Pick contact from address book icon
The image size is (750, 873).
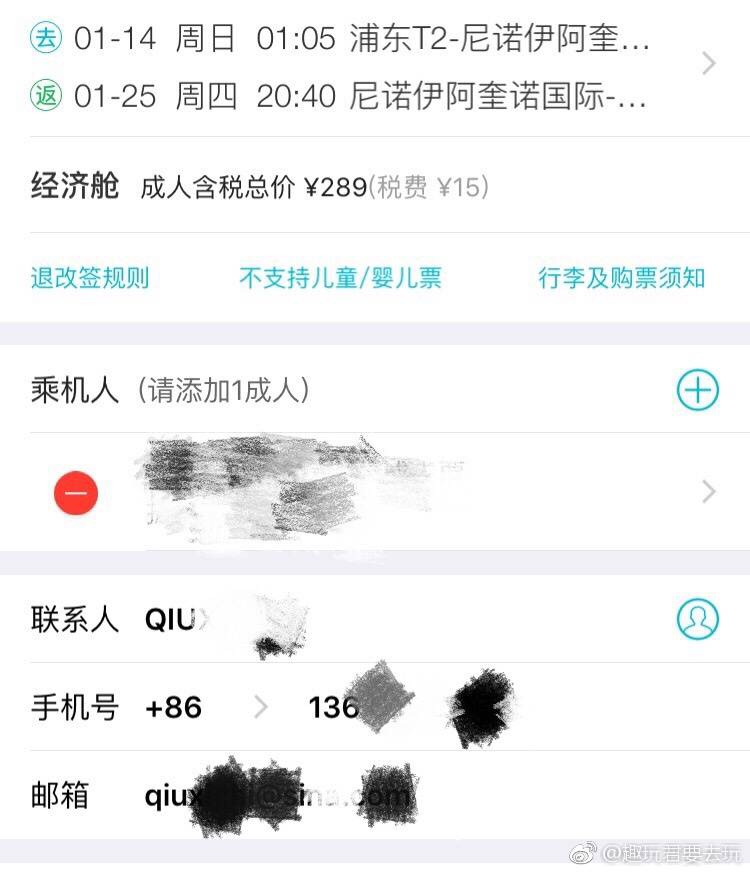697,619
